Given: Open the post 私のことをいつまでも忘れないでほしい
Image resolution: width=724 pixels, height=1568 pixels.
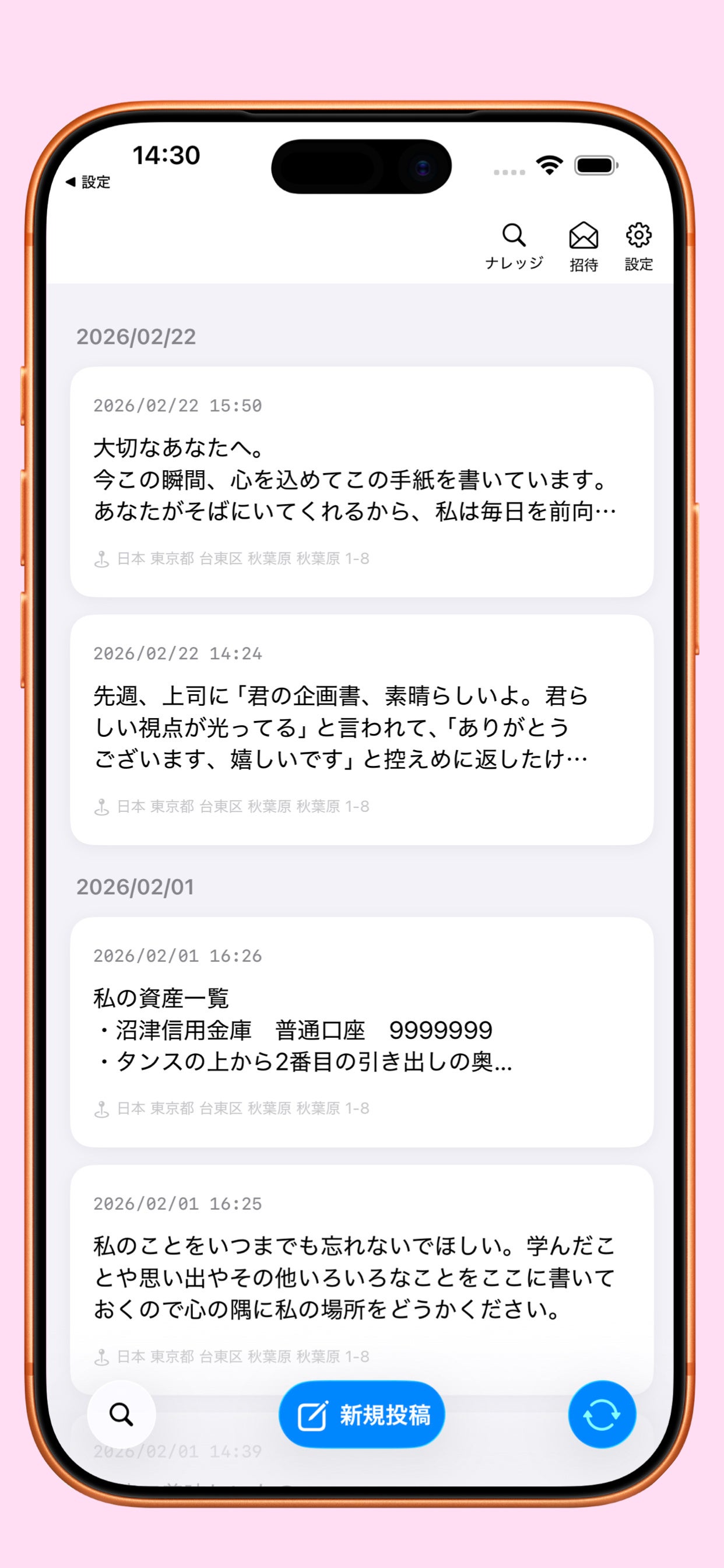Looking at the screenshot, I should pyautogui.click(x=362, y=1279).
